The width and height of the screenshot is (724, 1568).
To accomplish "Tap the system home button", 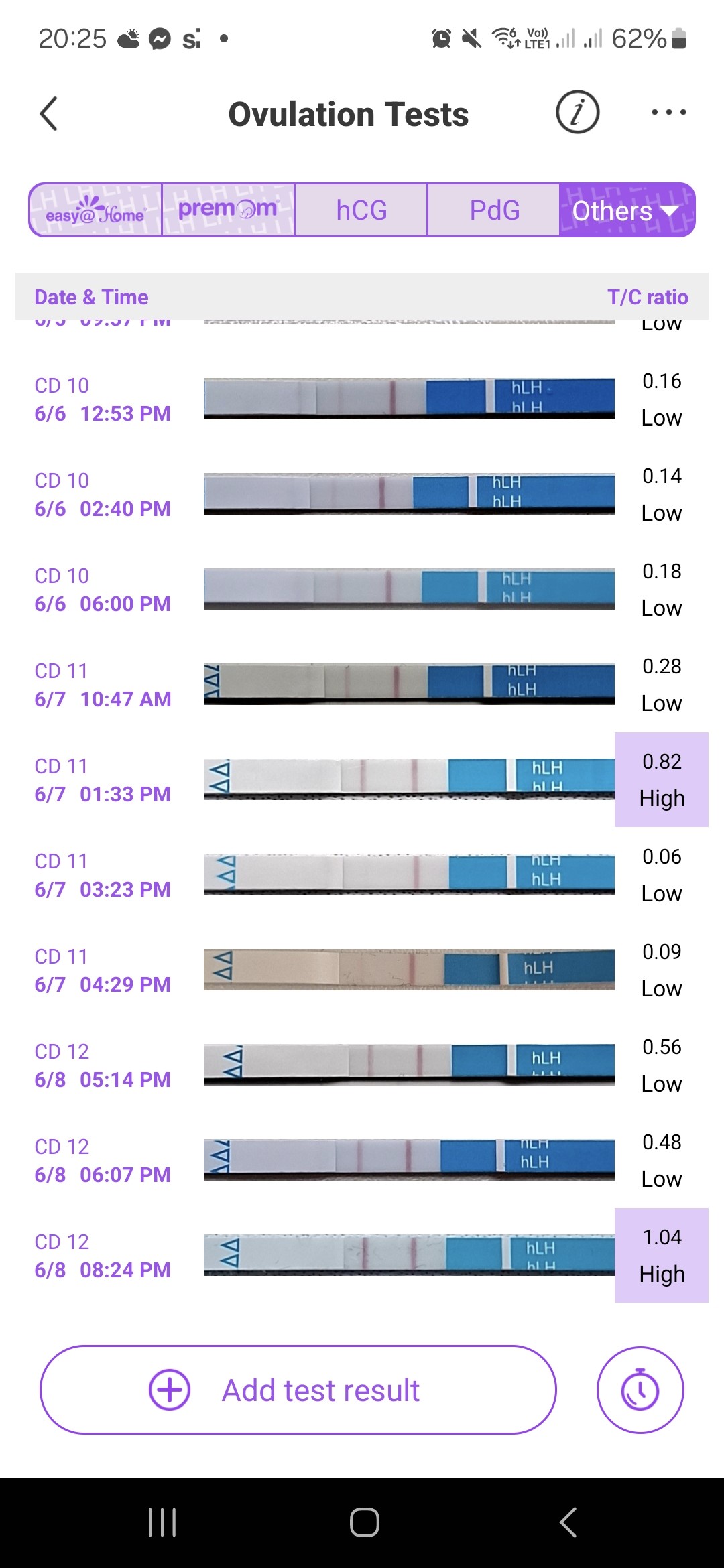I will click(x=364, y=1522).
